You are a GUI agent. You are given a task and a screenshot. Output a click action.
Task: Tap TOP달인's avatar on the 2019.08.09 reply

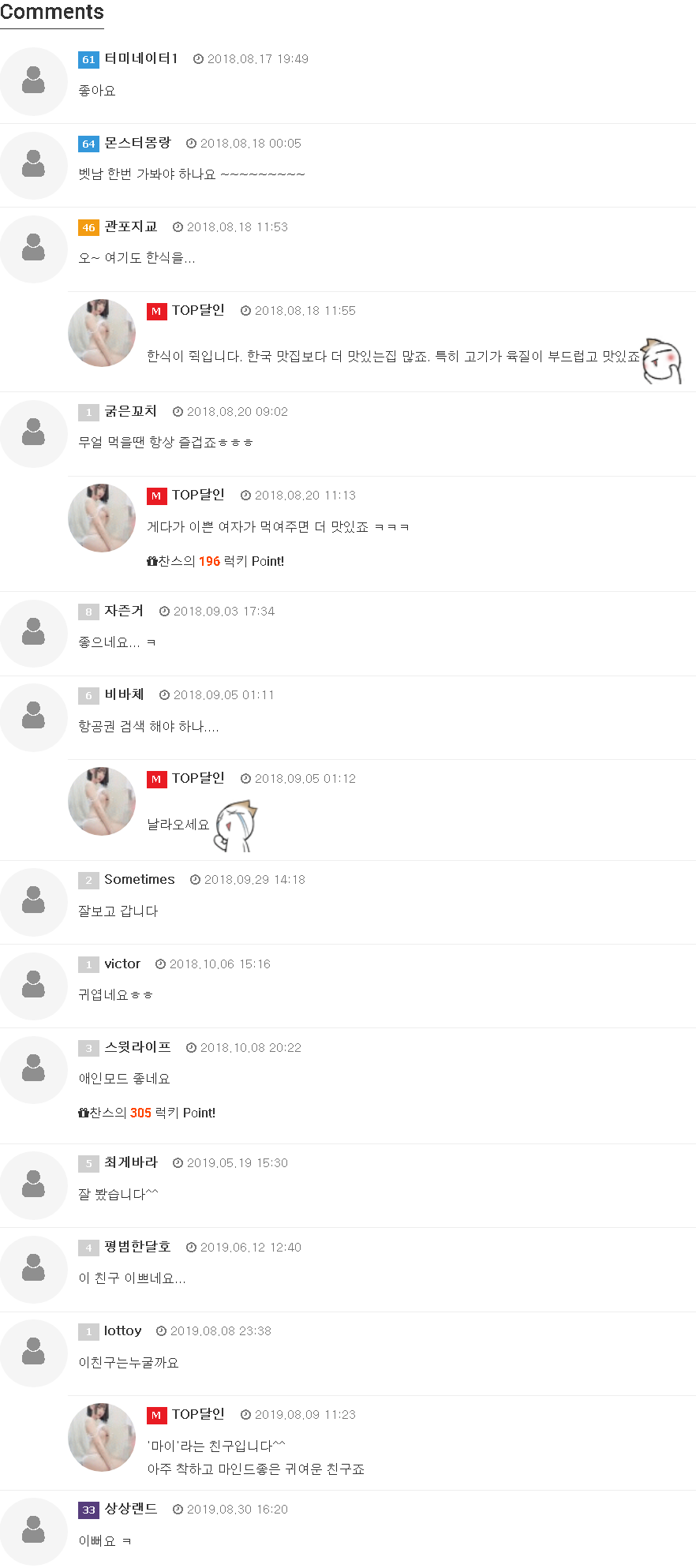tap(102, 1437)
